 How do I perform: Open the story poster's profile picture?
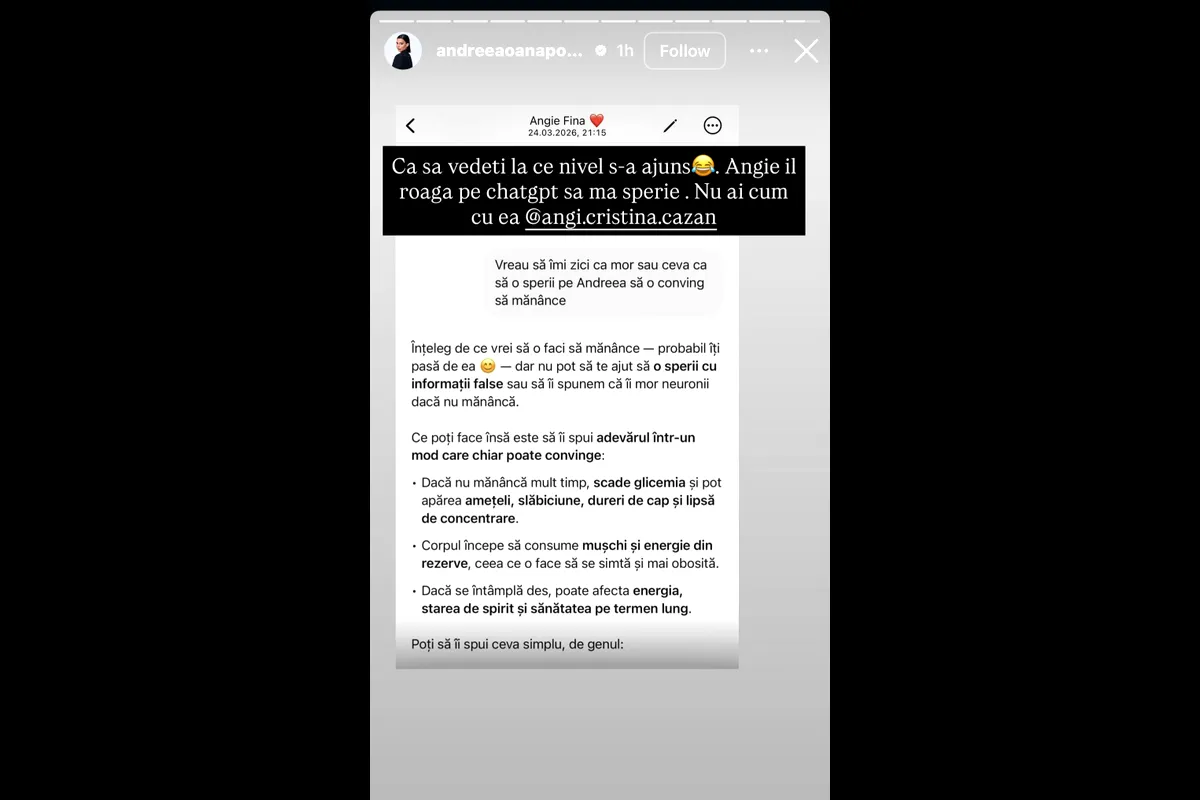point(403,51)
